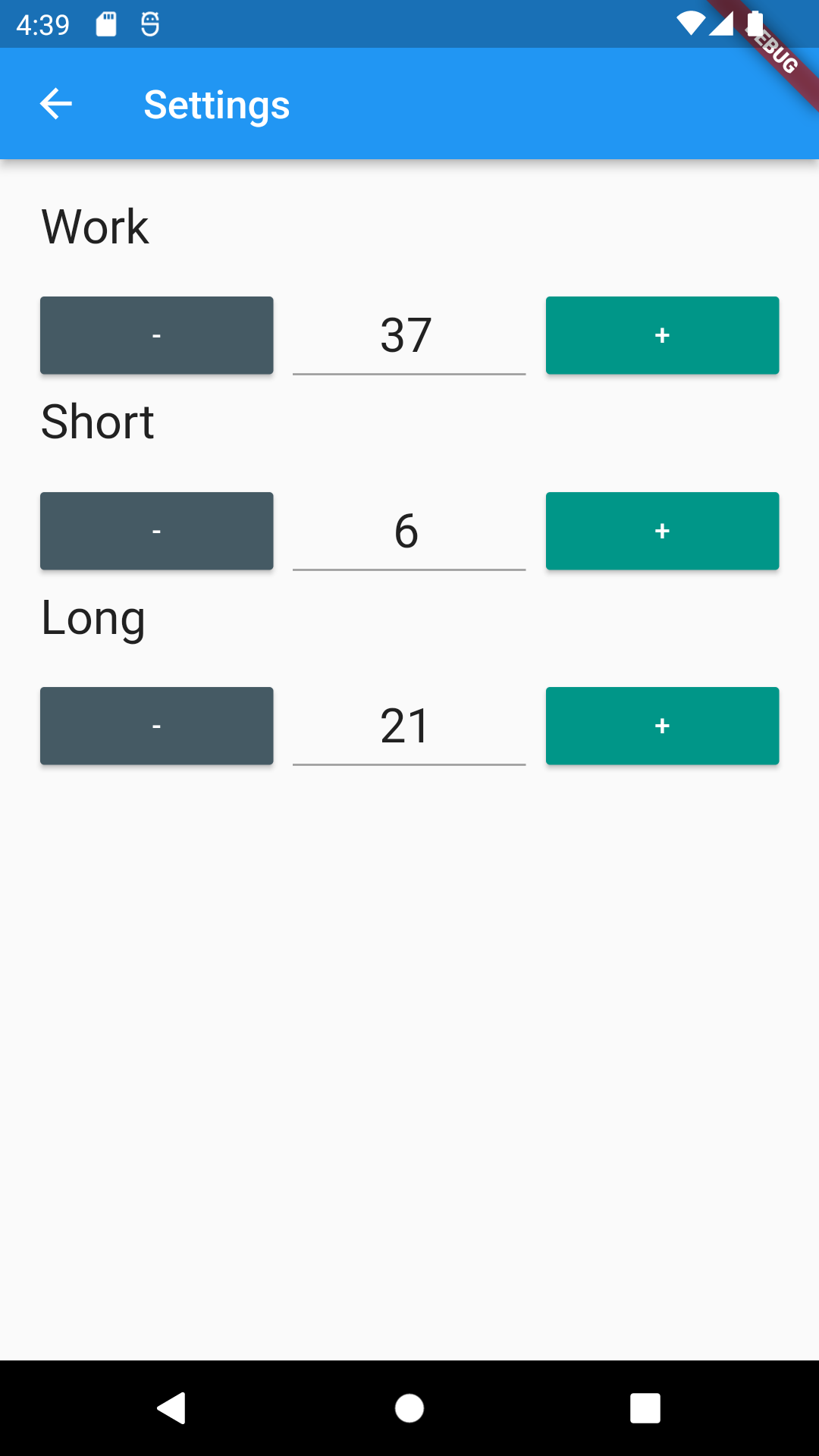Tap the Android back navigation button
The height and width of the screenshot is (1456, 819).
tap(173, 1410)
